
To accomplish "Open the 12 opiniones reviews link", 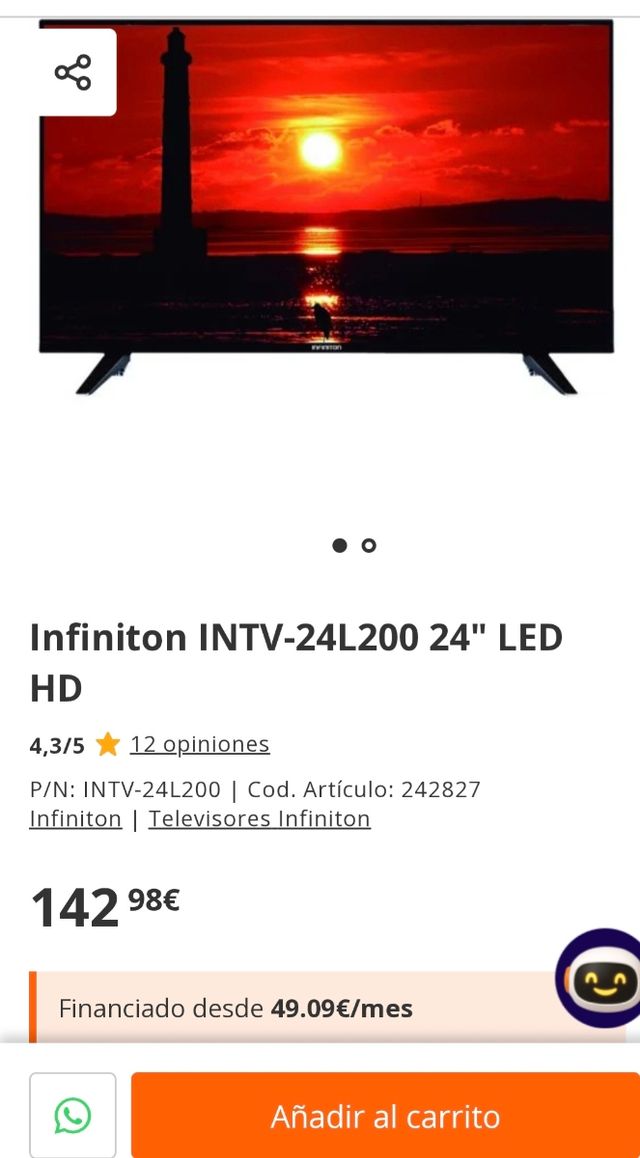I will click(199, 744).
